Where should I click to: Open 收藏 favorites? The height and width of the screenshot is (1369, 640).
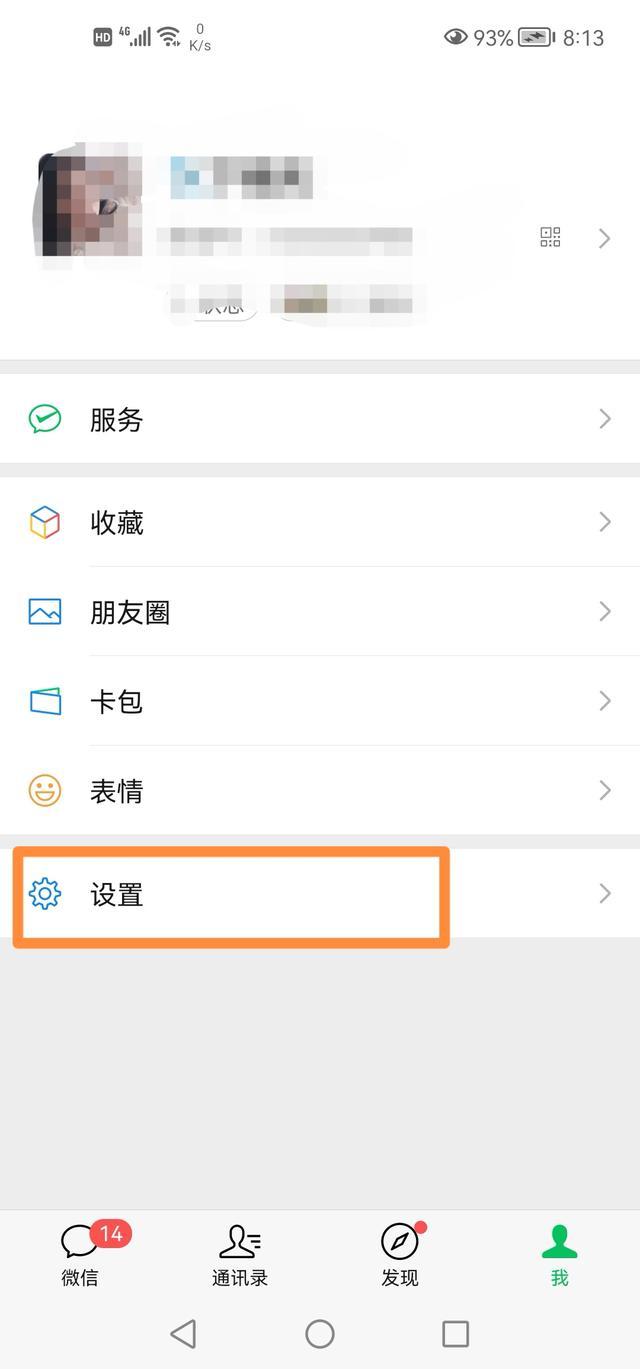(320, 522)
